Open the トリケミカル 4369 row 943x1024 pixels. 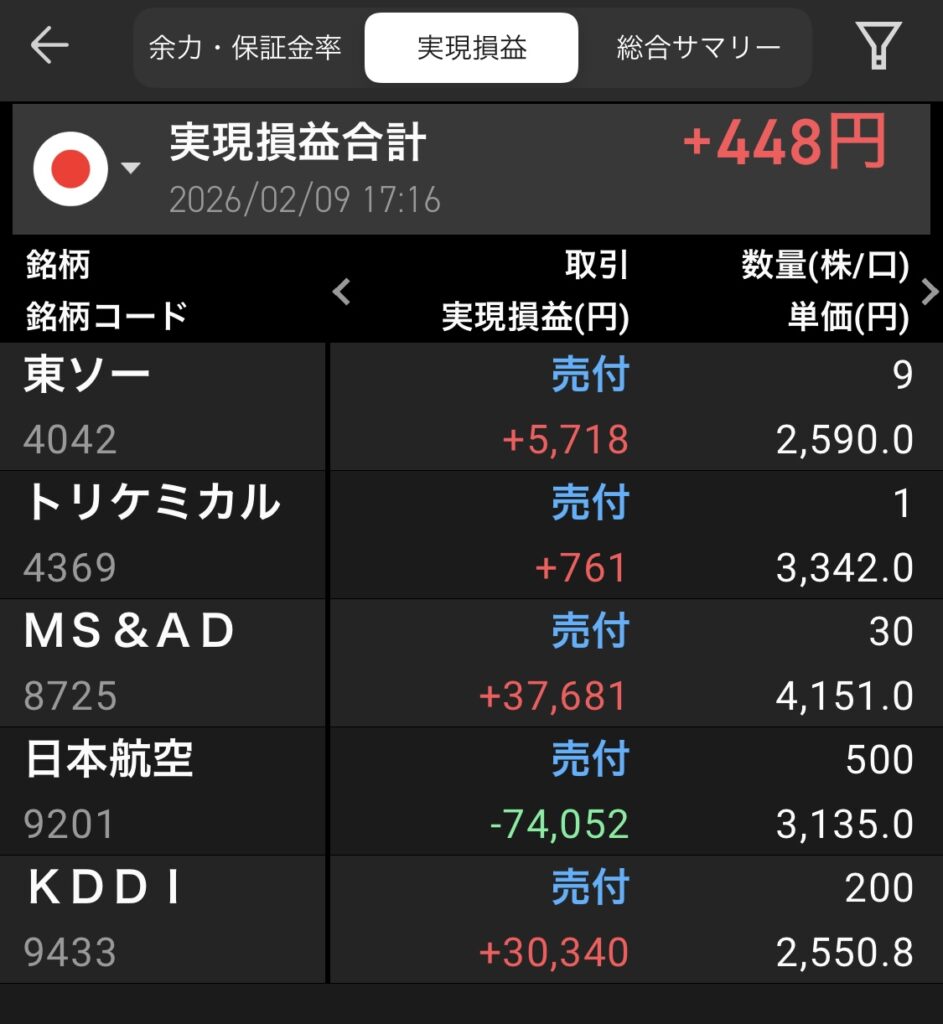[x=470, y=535]
